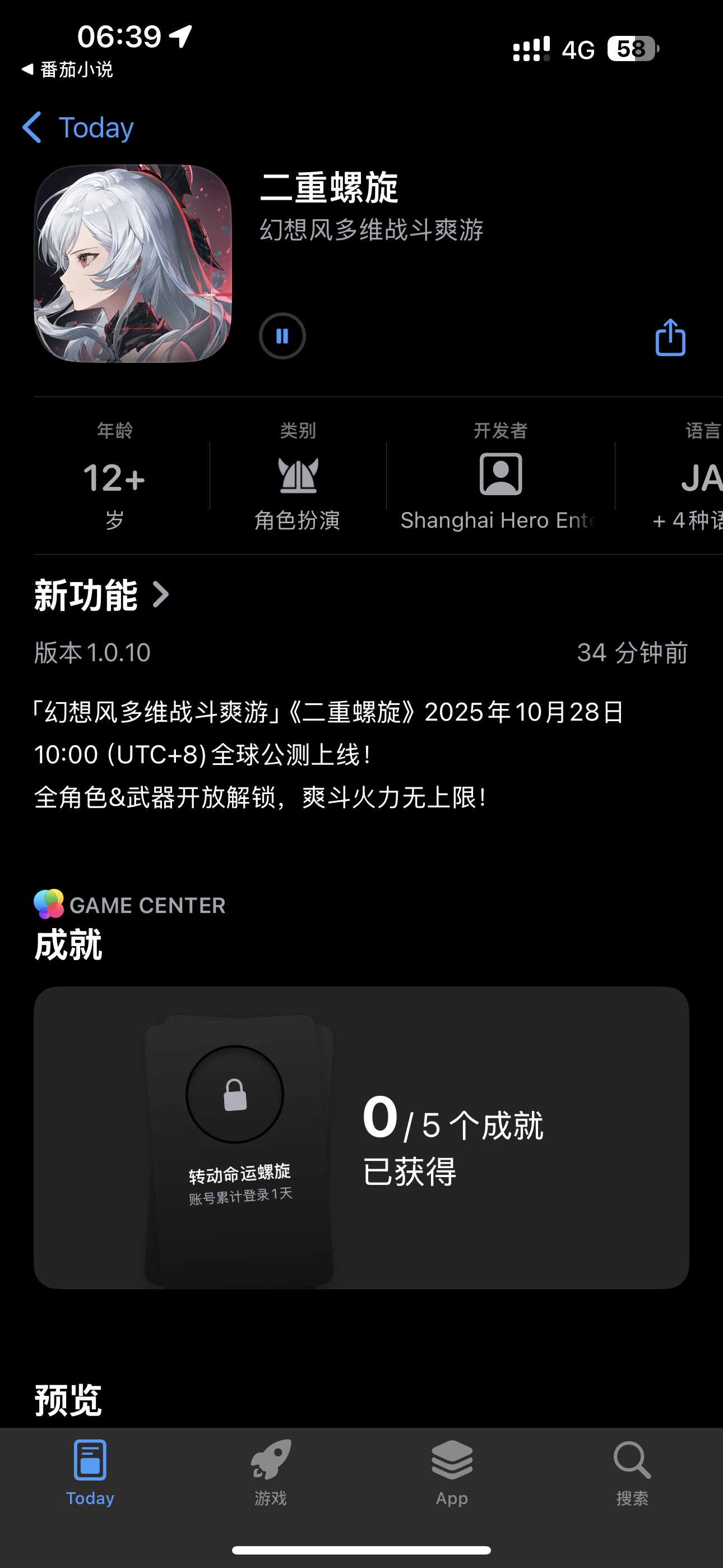
Task: Pause the 二重螺旋 download
Action: (282, 336)
